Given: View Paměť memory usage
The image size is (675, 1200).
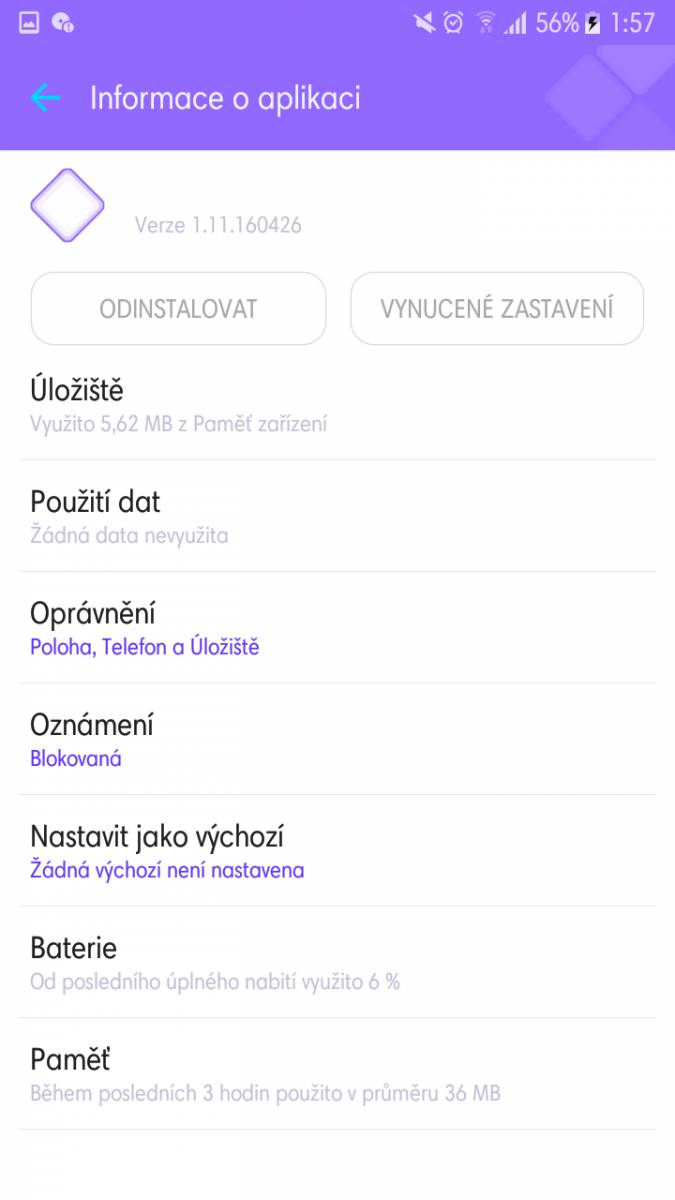Looking at the screenshot, I should point(337,1075).
